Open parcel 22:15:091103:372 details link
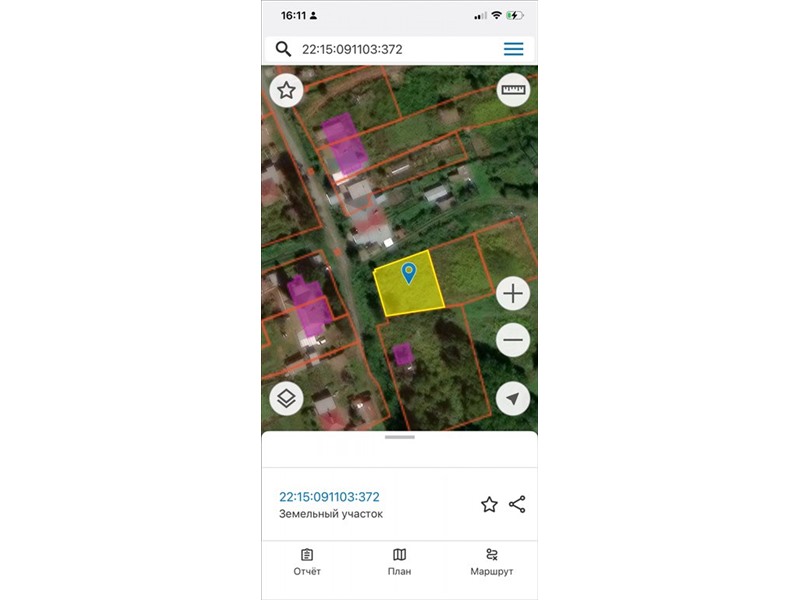The width and height of the screenshot is (800, 600). point(329,497)
